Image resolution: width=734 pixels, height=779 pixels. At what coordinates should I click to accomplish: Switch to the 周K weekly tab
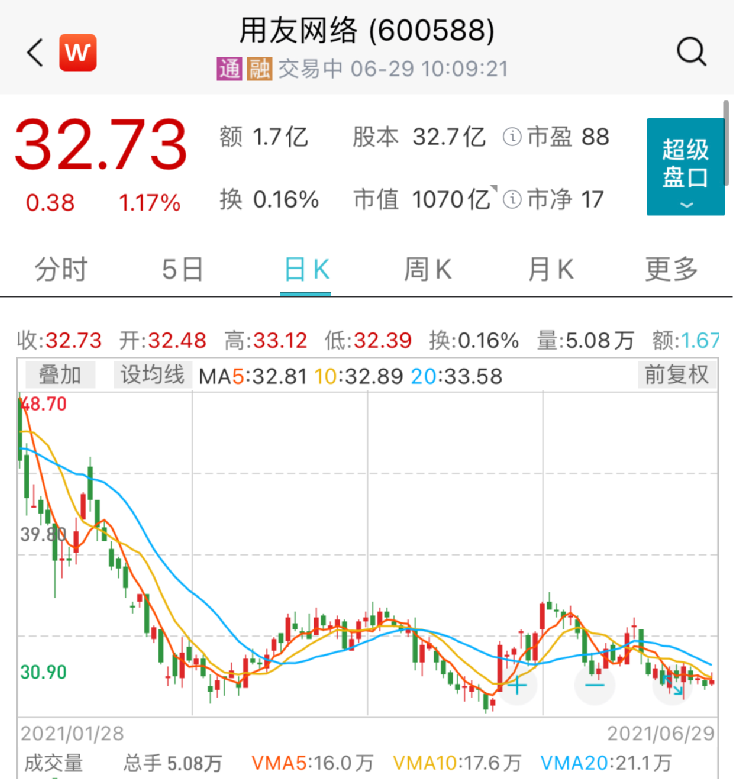click(427, 269)
